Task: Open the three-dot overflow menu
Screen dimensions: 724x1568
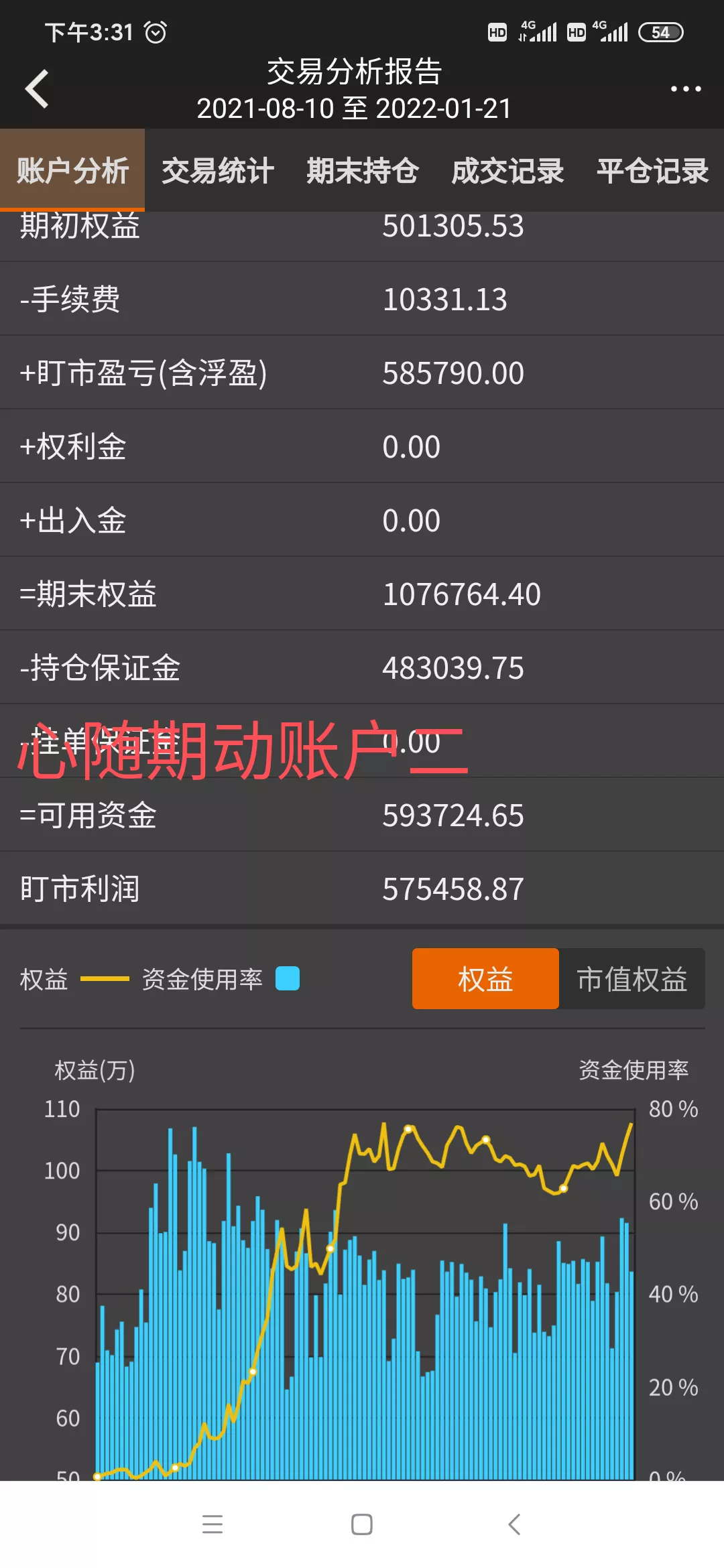Action: coord(686,89)
